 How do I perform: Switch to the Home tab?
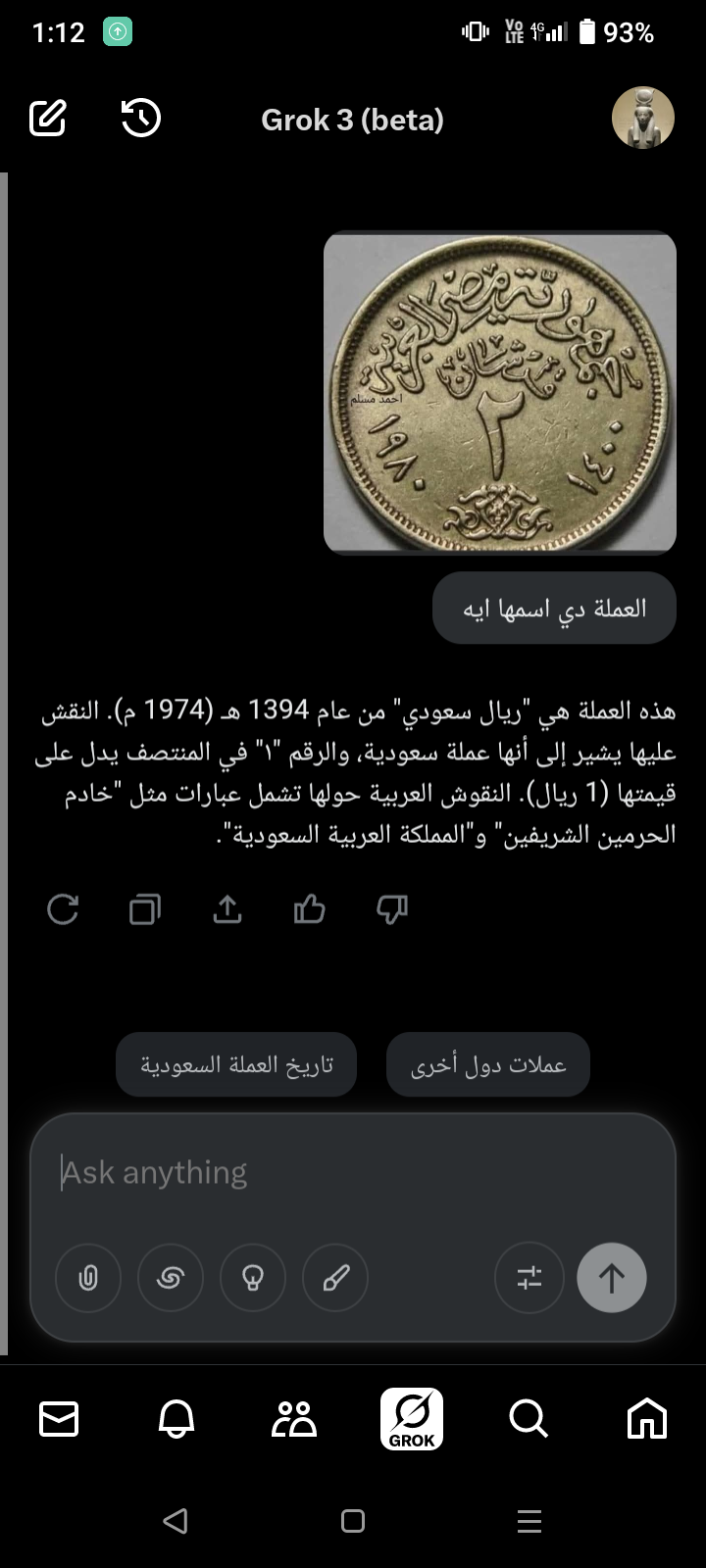(x=647, y=1418)
